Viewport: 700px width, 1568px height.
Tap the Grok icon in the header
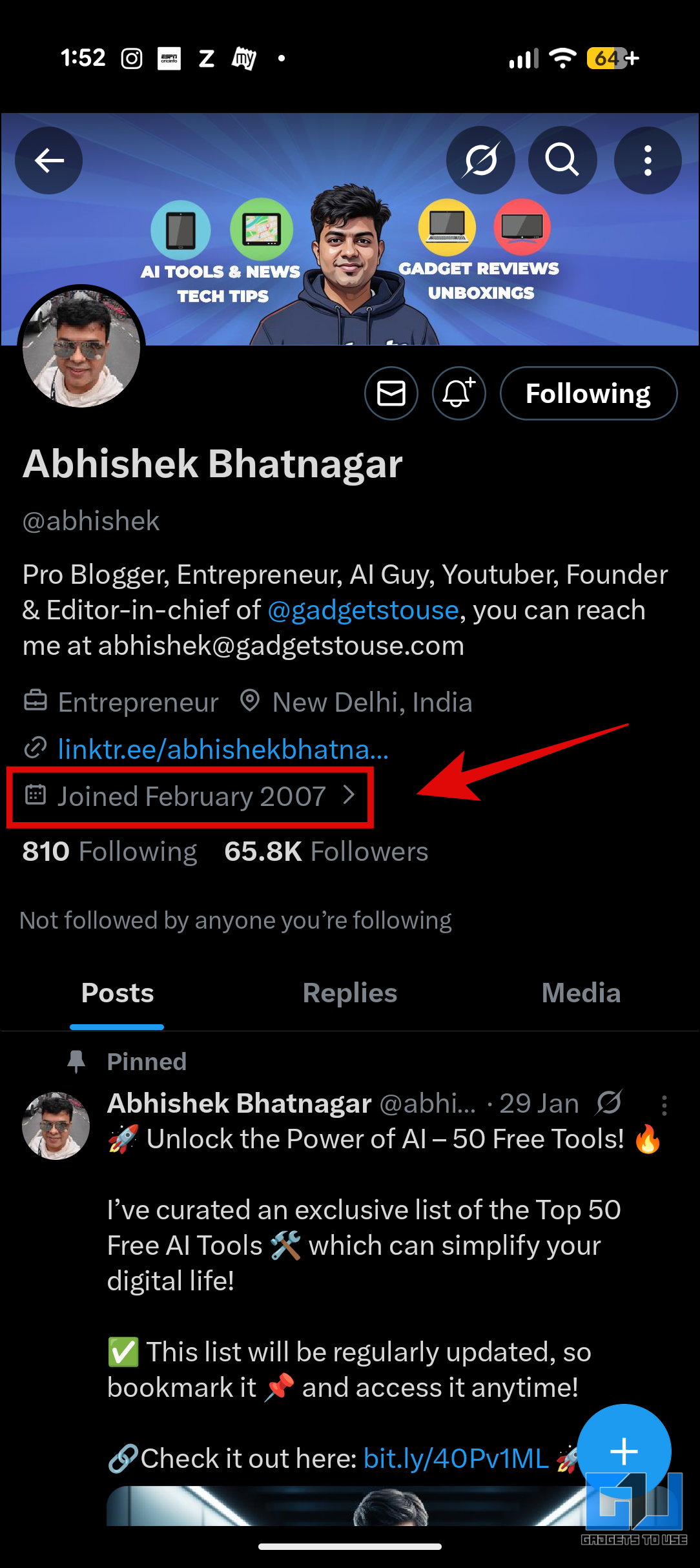pos(480,160)
